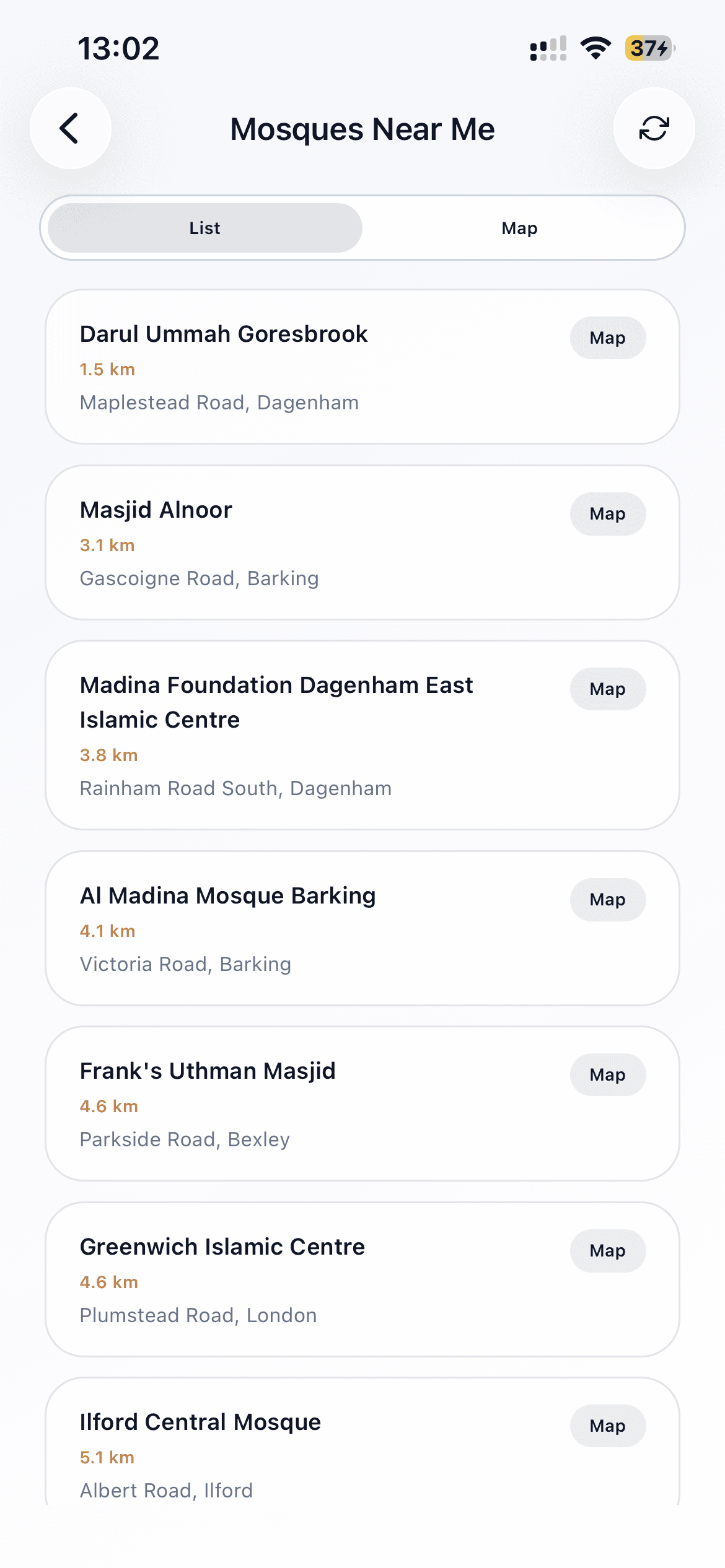Click the Mosques Near Me title
The image size is (725, 1568).
pyautogui.click(x=362, y=129)
